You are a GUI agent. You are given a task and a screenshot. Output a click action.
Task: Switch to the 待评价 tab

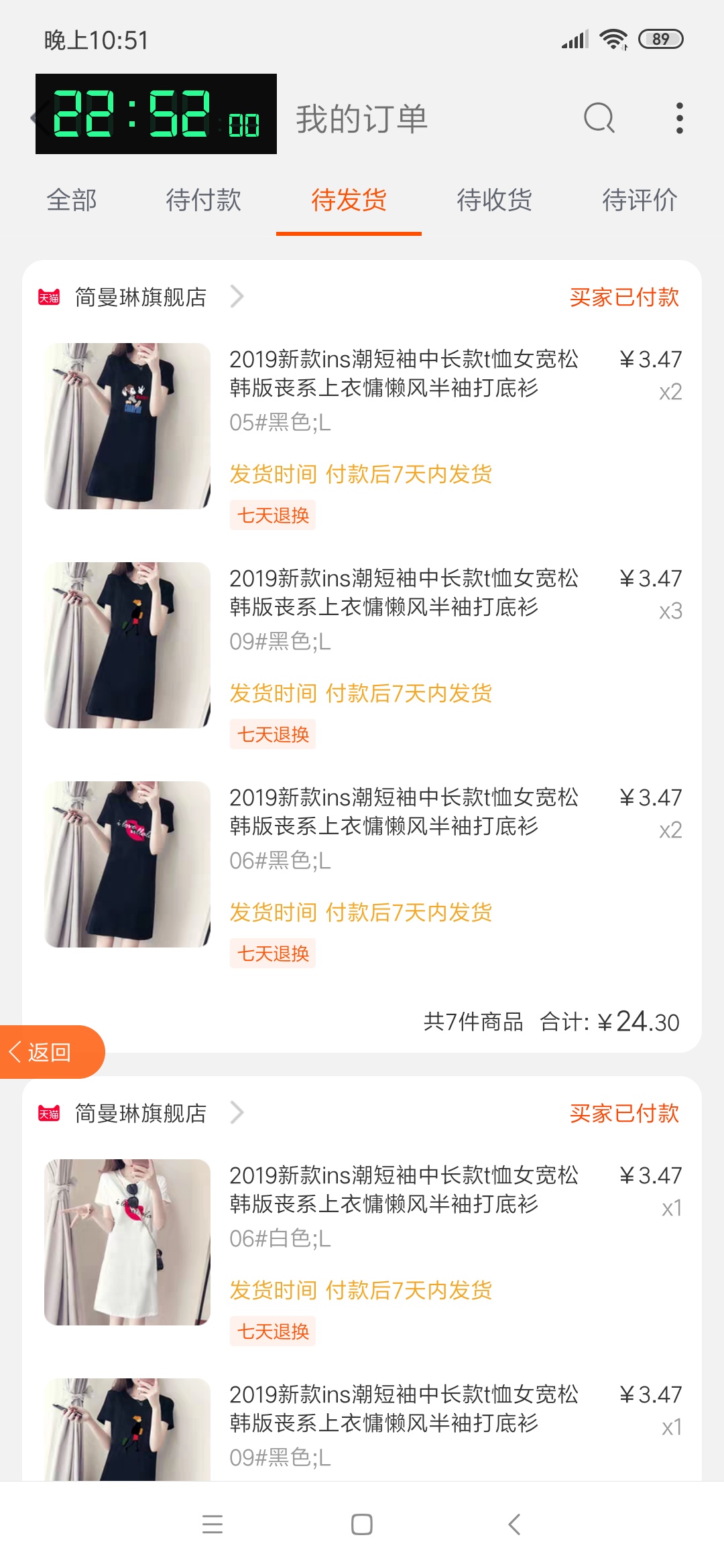[x=640, y=200]
